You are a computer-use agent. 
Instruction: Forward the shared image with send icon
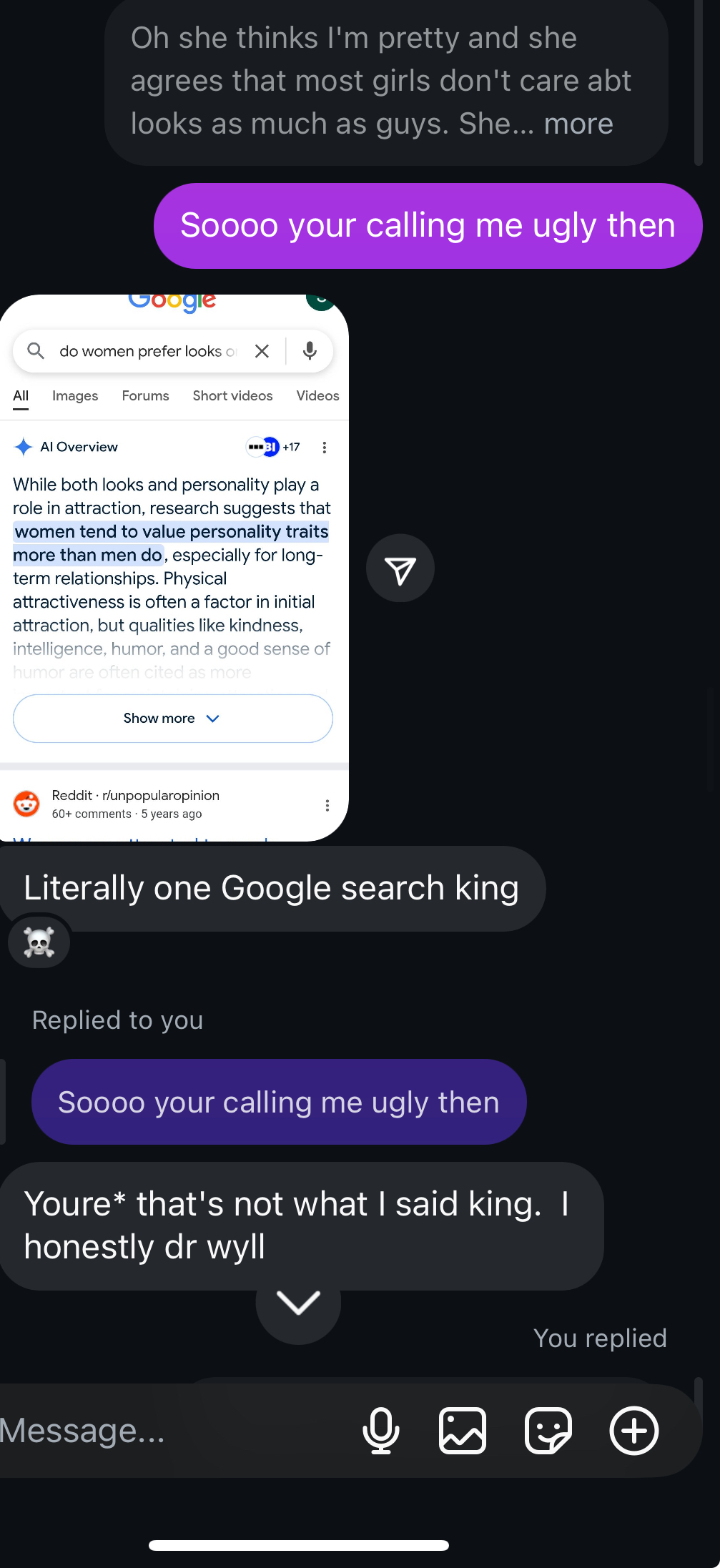click(x=400, y=568)
